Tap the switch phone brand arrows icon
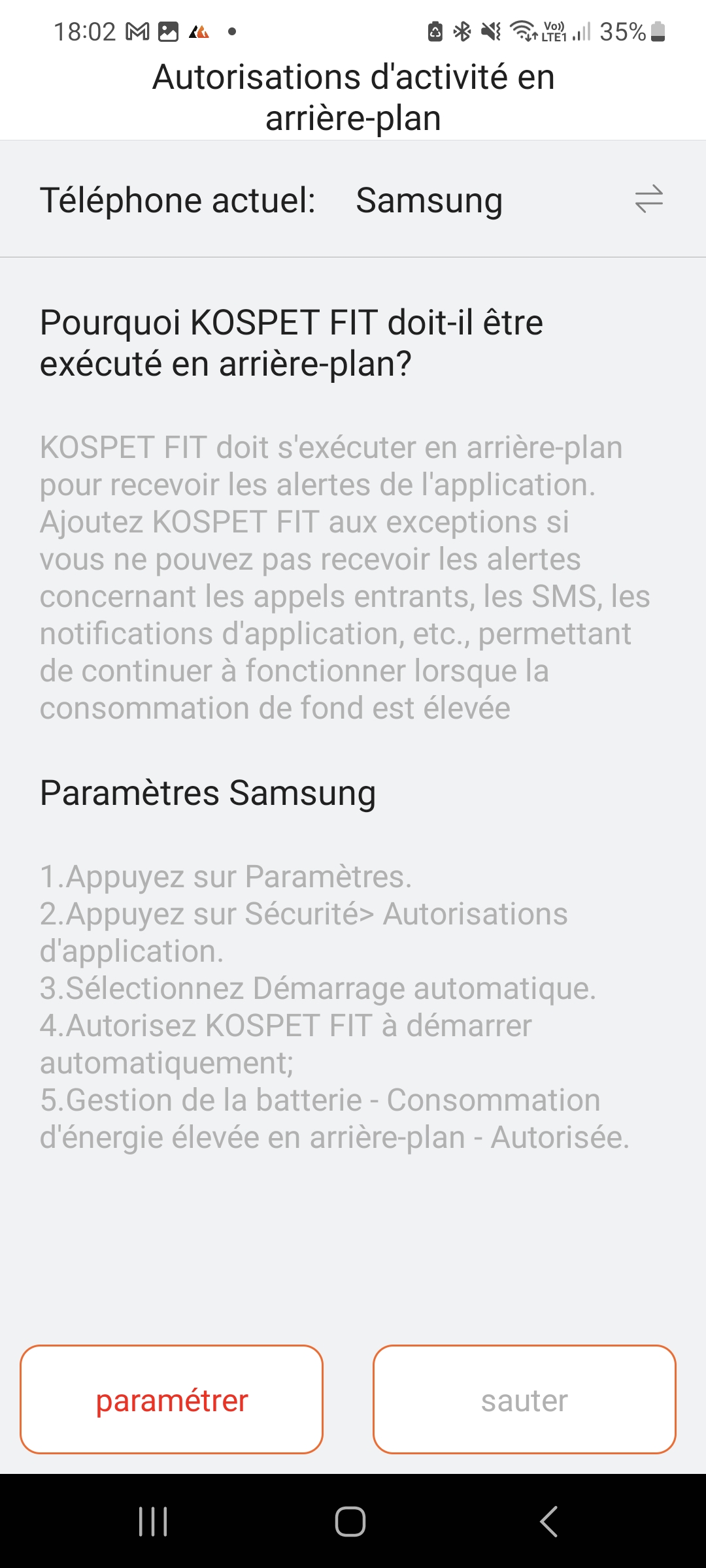 (x=648, y=199)
